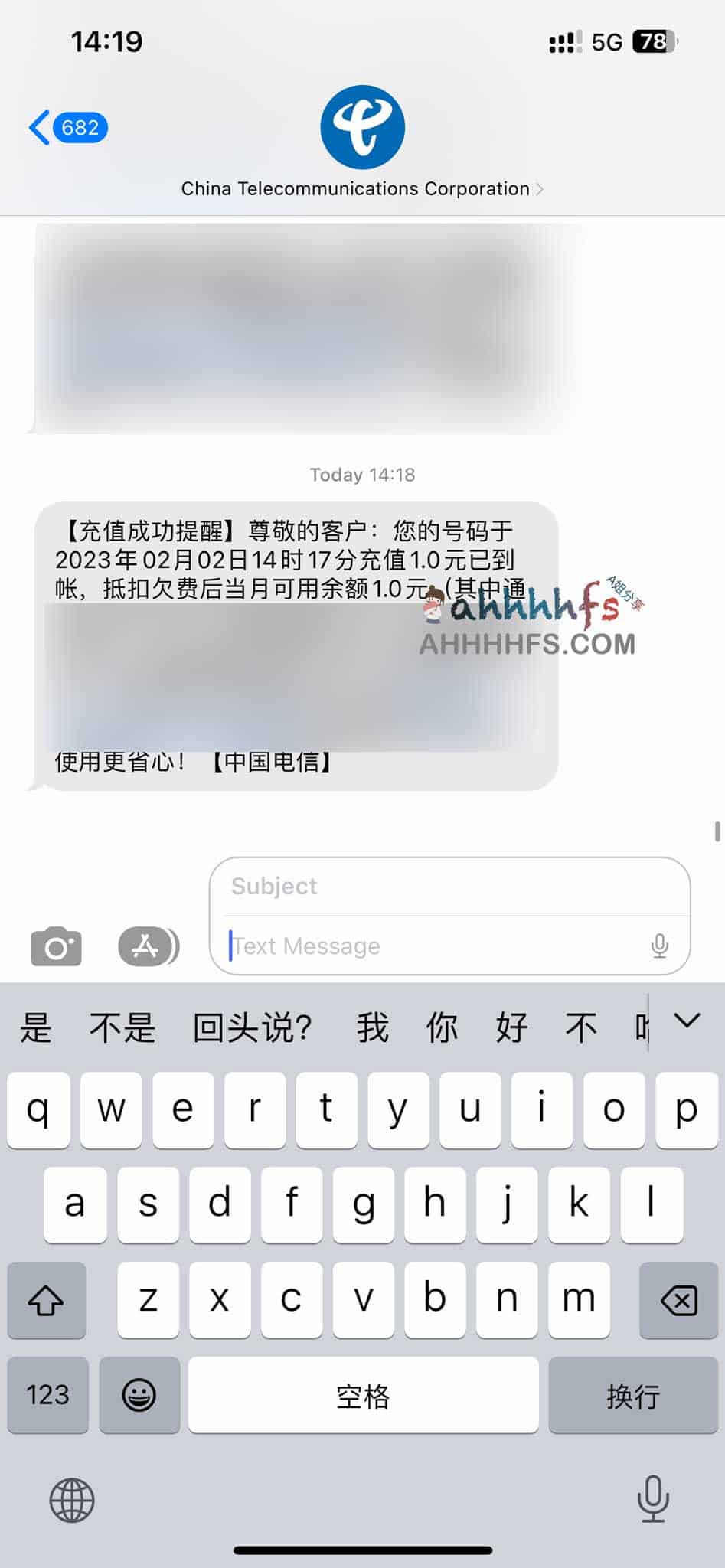
Task: Tap the 换行 return key
Action: pyautogui.click(x=632, y=1395)
